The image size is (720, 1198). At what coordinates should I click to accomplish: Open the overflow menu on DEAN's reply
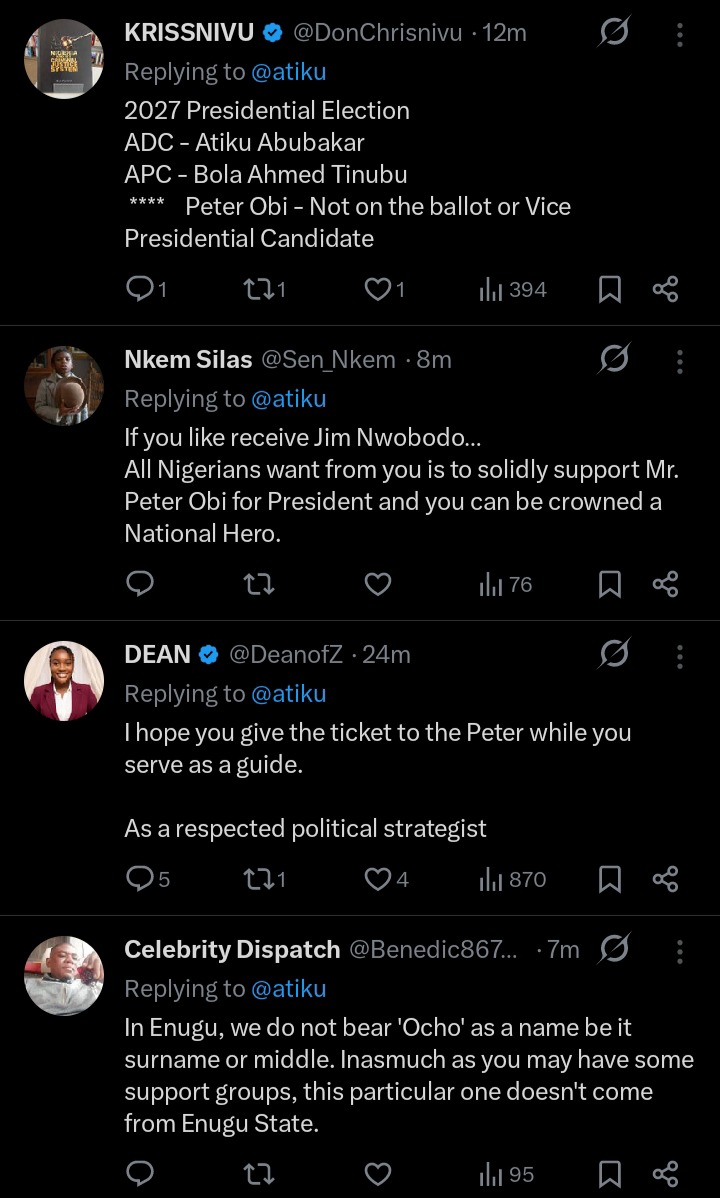[680, 656]
